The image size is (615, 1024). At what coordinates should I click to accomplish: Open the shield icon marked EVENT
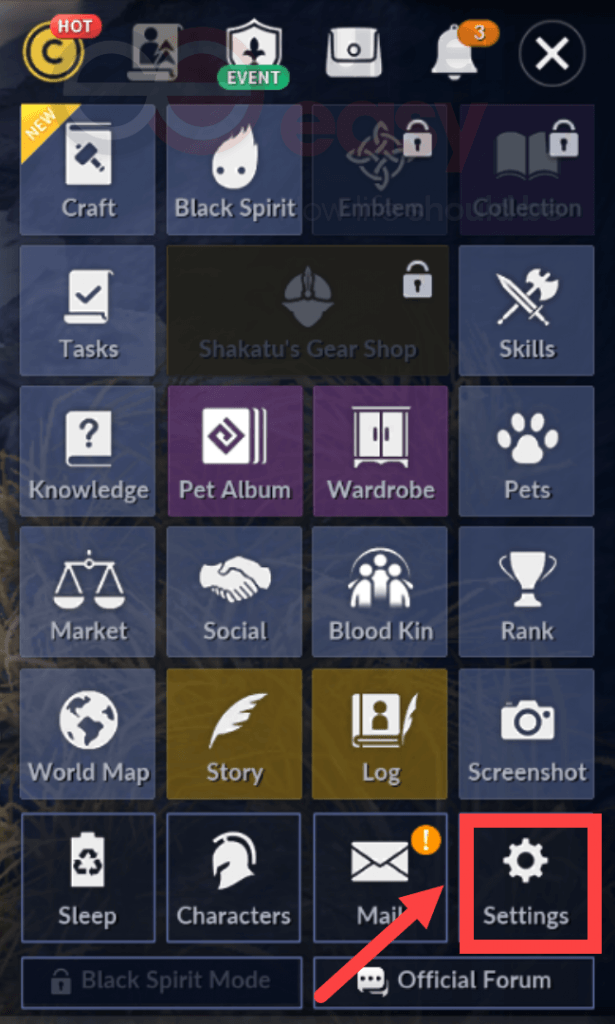tap(255, 52)
